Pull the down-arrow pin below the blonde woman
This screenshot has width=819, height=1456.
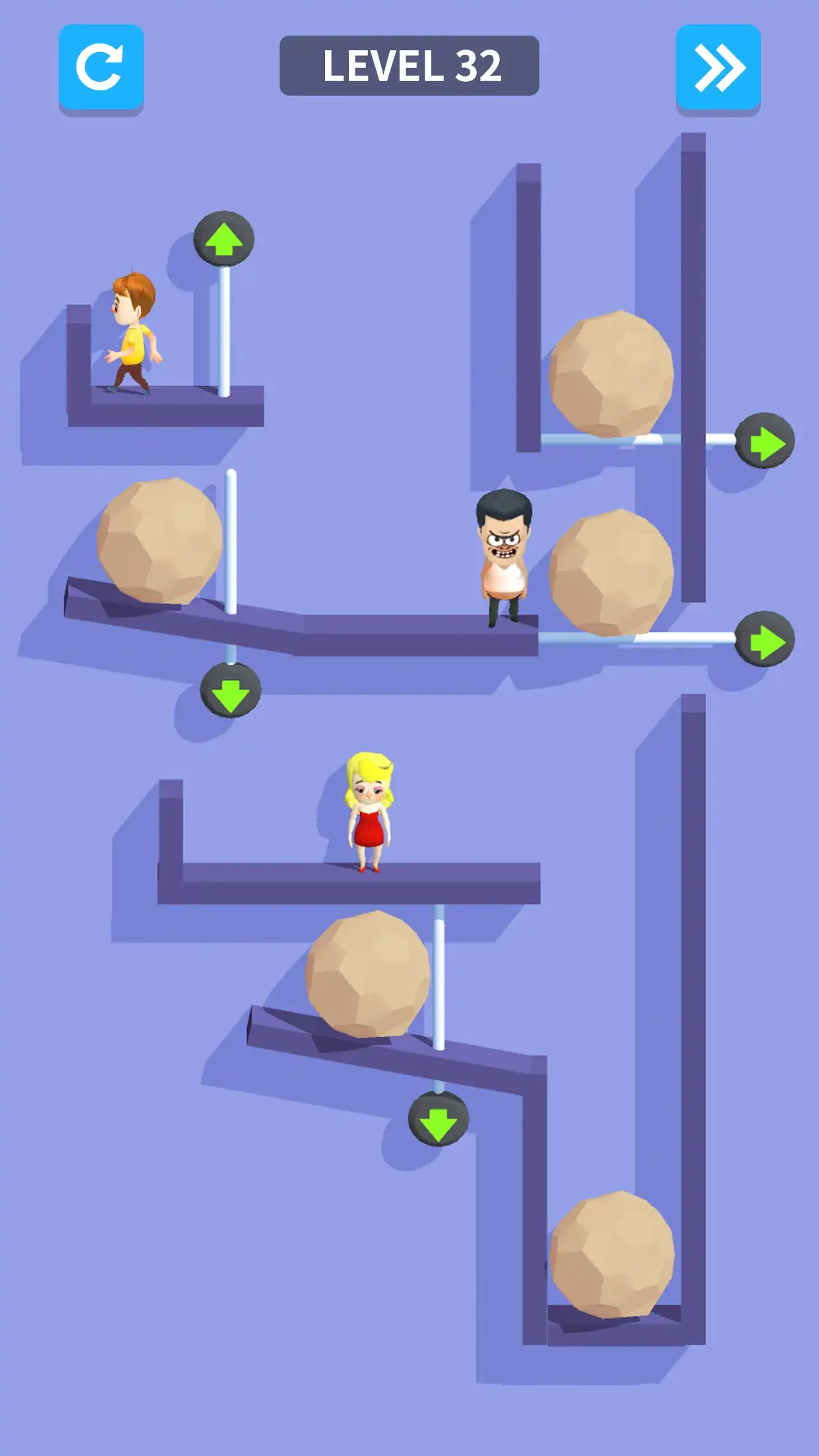(x=439, y=1118)
